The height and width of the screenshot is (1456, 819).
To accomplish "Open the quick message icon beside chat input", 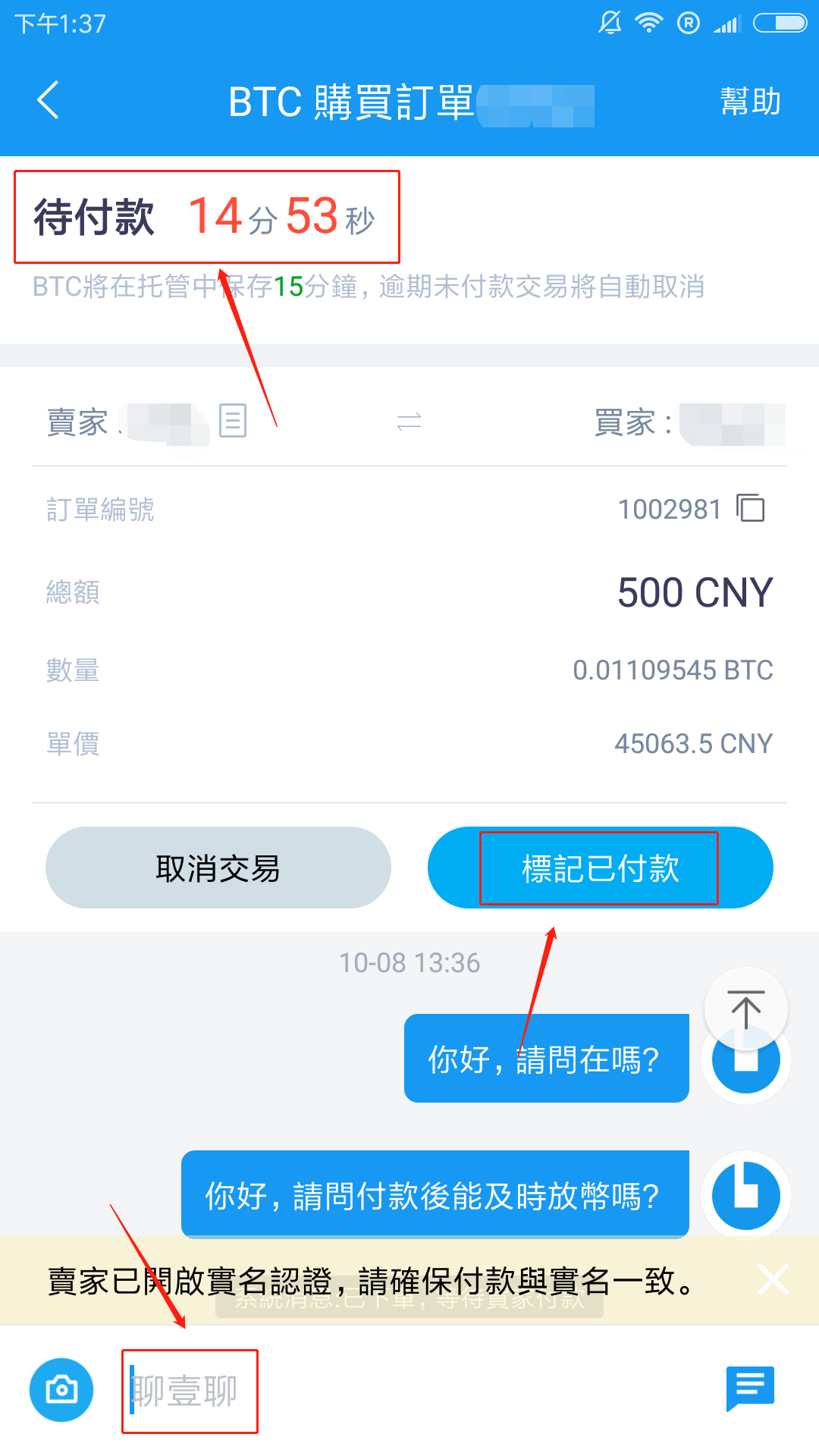I will pos(750,1389).
